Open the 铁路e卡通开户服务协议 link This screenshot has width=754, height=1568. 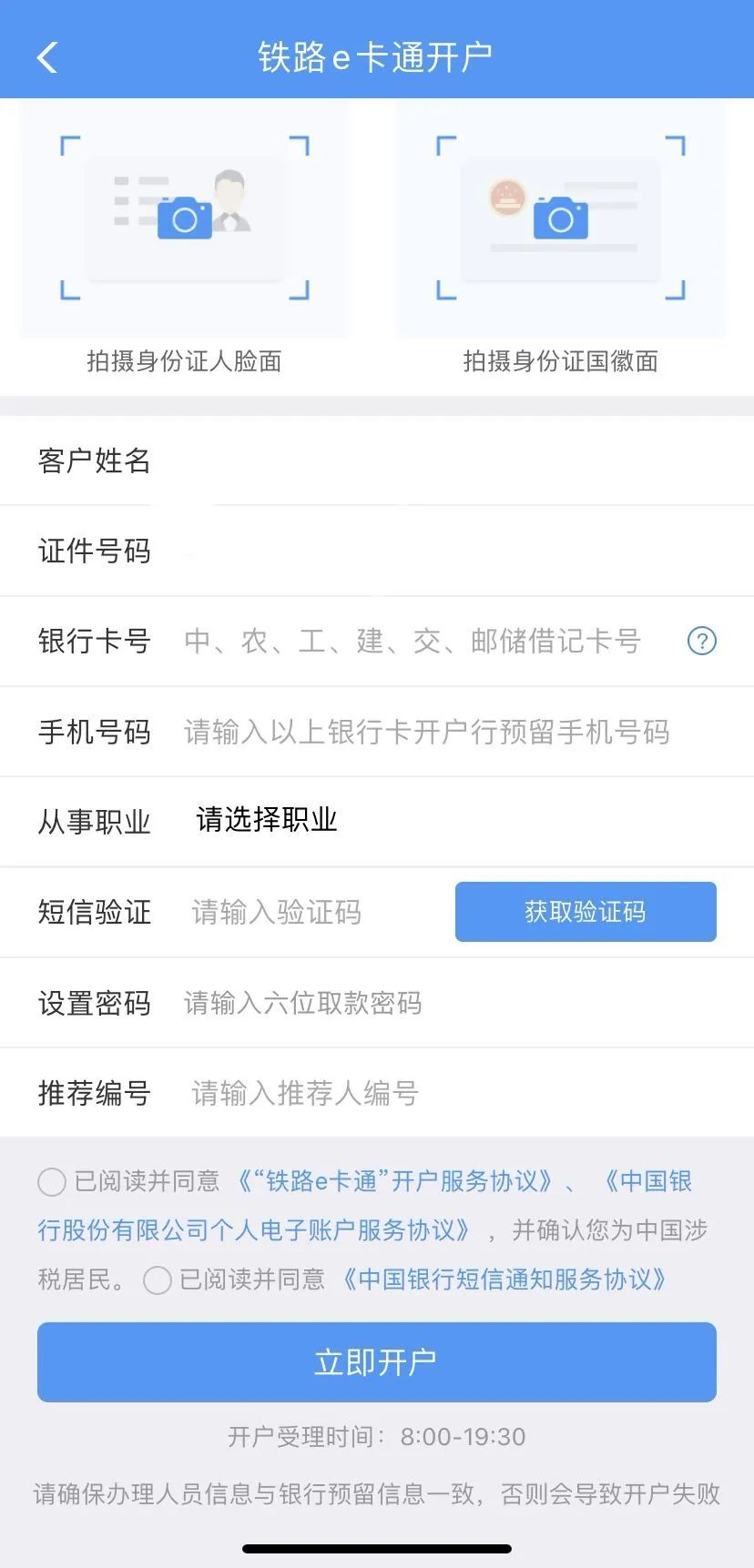[x=394, y=1181]
